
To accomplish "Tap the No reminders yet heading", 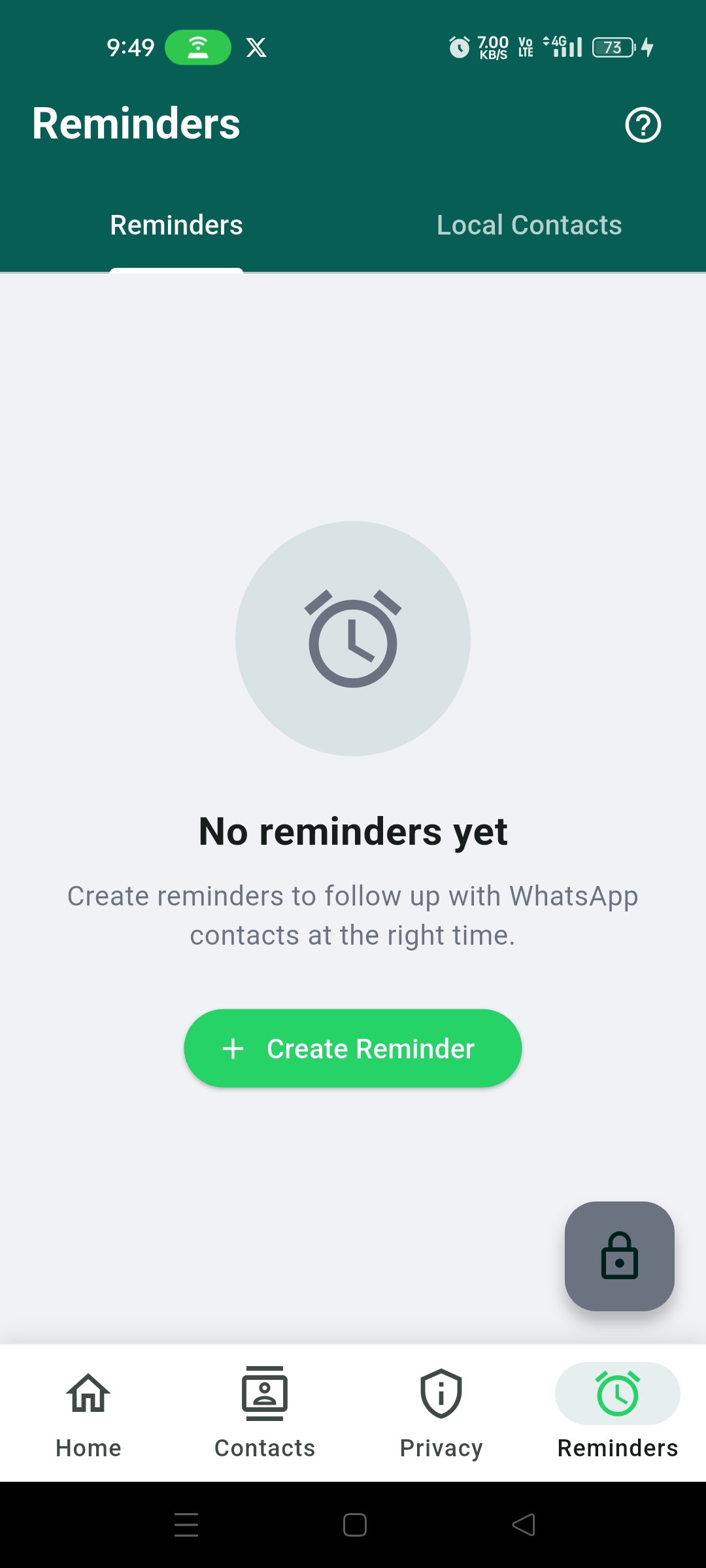I will pos(352,830).
